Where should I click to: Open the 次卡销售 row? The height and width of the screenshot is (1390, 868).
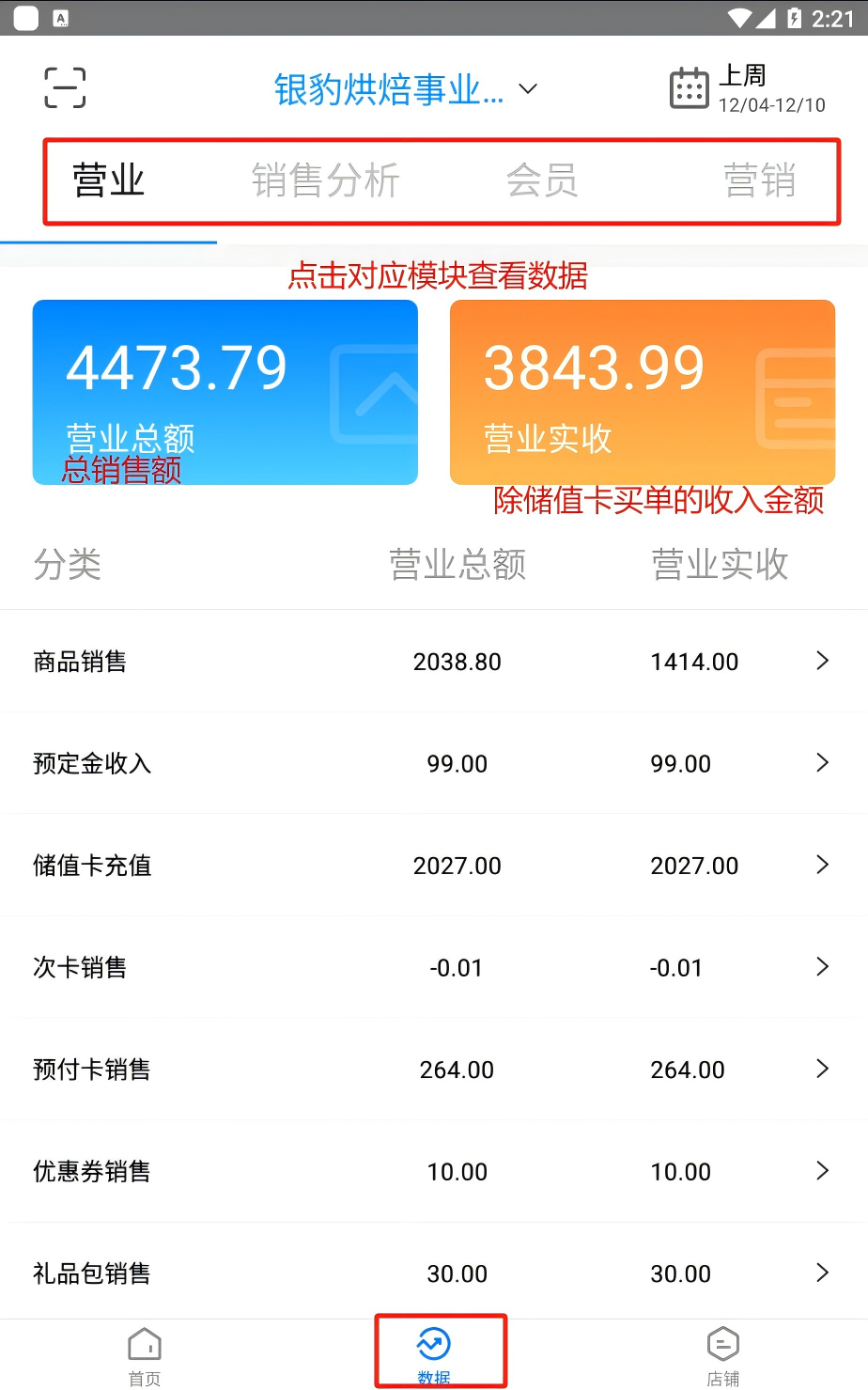coord(434,967)
